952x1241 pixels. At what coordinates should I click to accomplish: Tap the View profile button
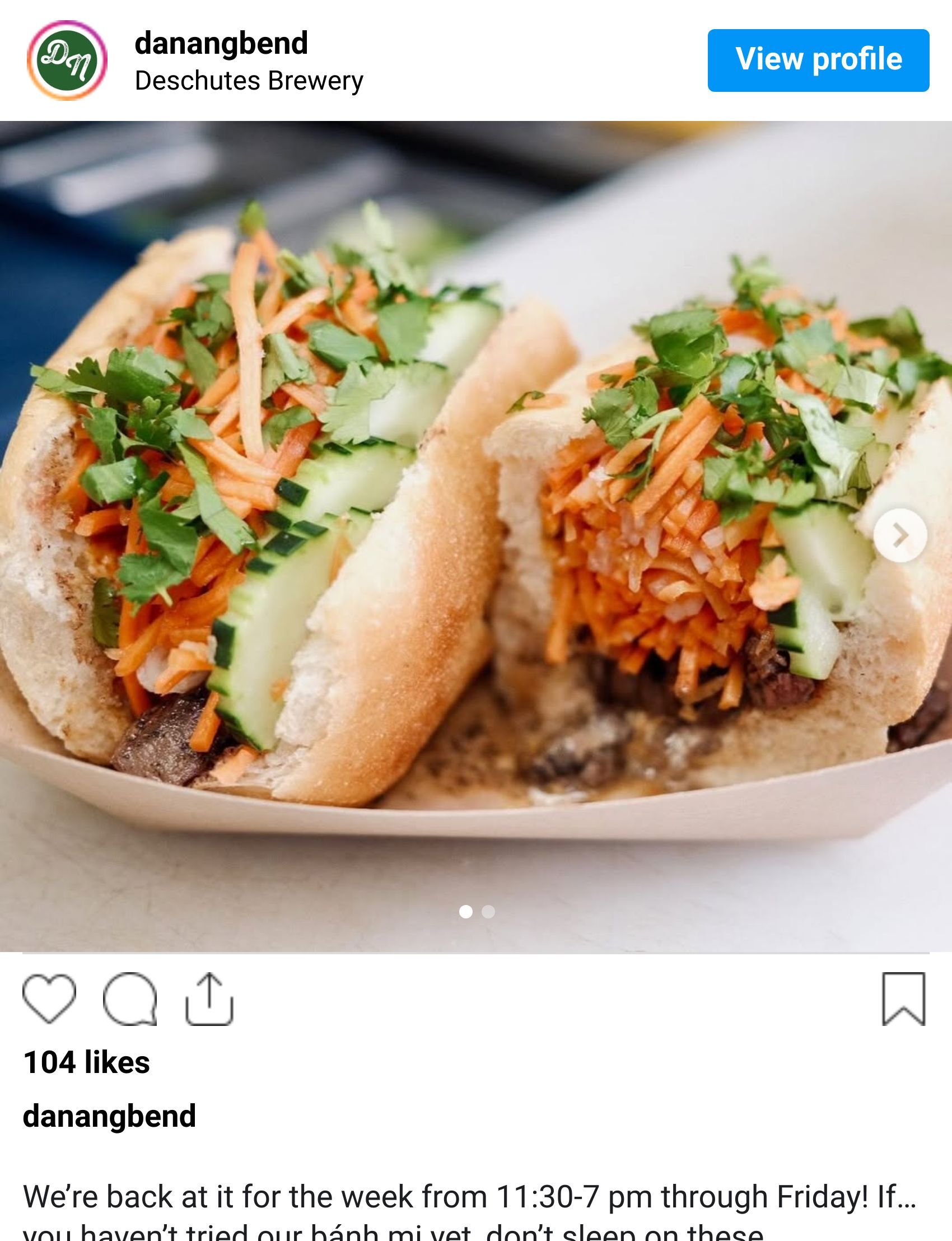(x=818, y=60)
